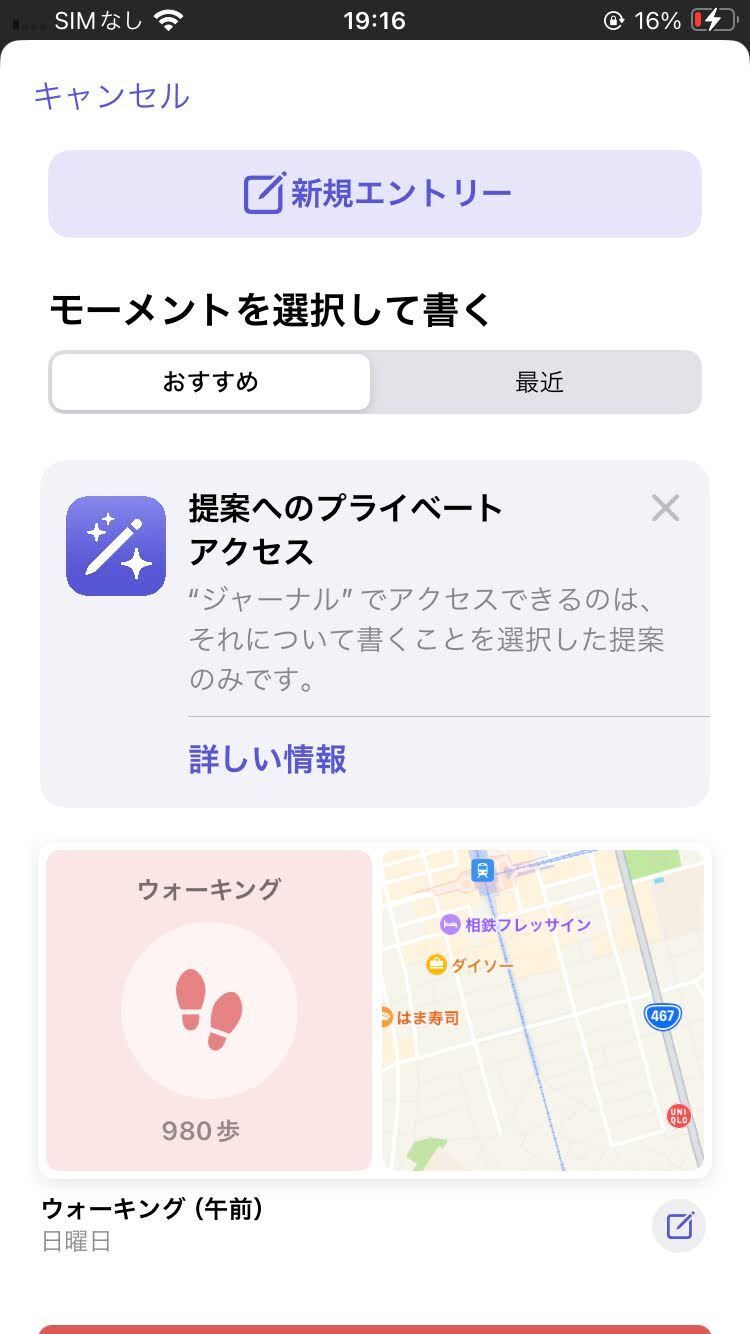Create a 新規エントリー journal entry
This screenshot has width=750, height=1334.
(375, 194)
